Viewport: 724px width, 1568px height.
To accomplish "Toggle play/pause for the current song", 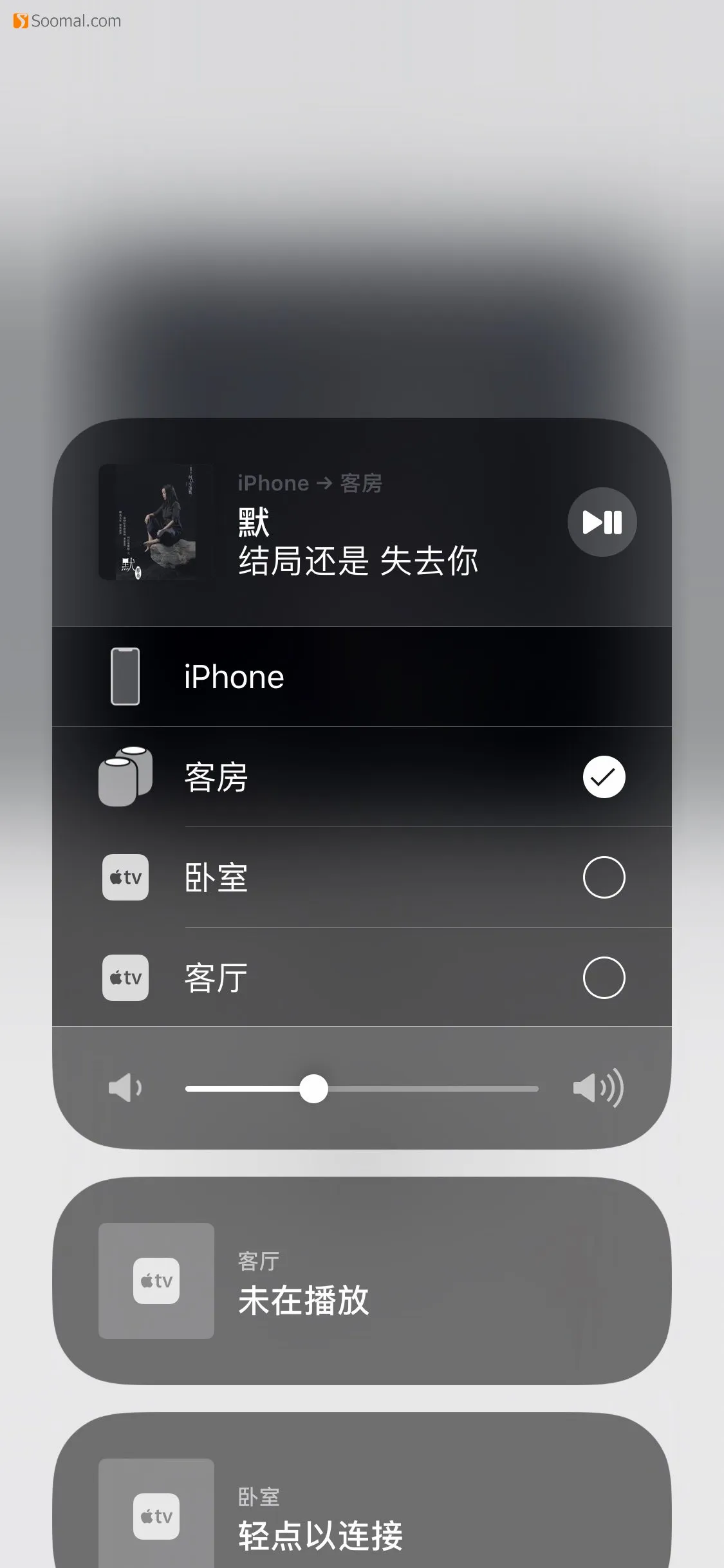I will tap(602, 522).
